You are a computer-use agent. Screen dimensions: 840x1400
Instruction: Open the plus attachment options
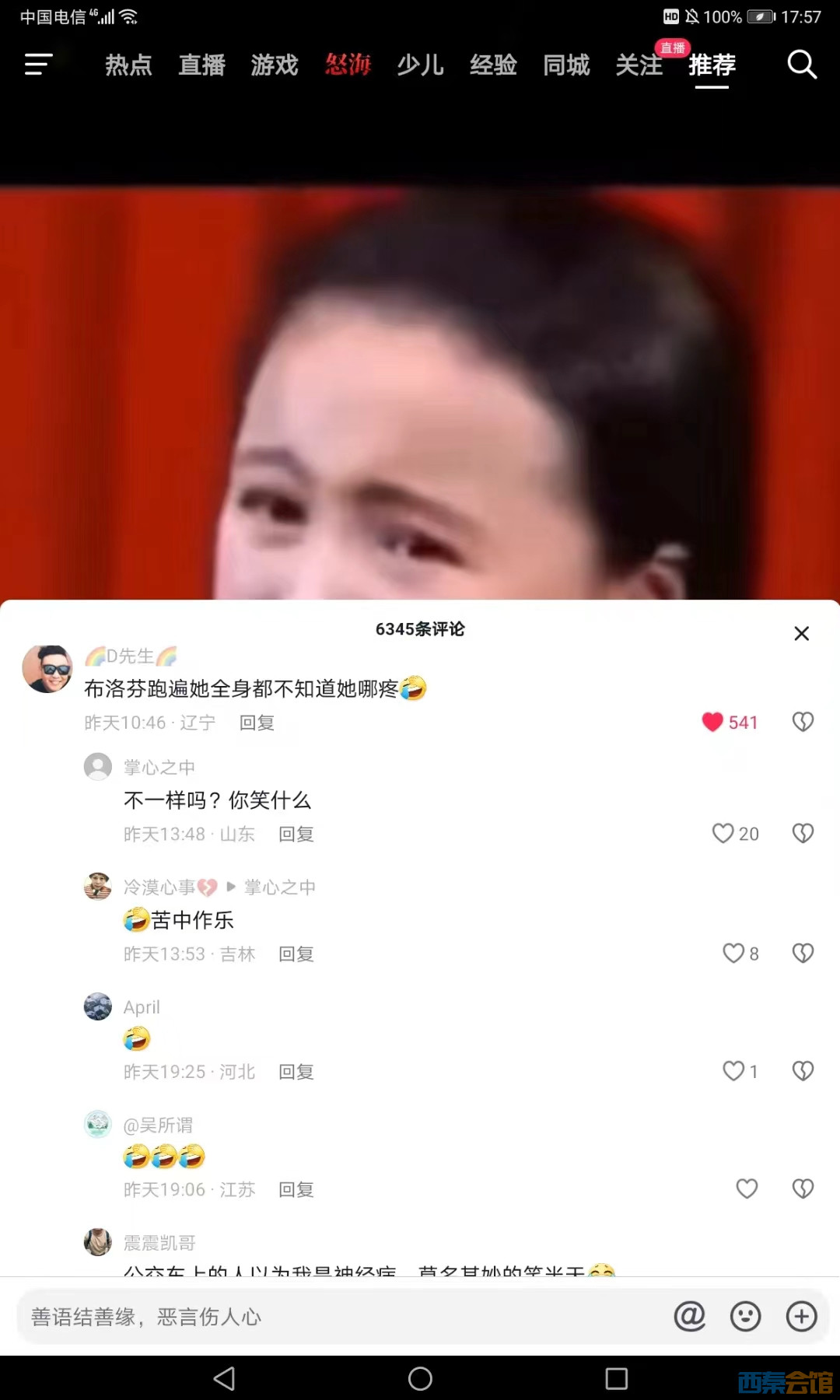tap(801, 1317)
